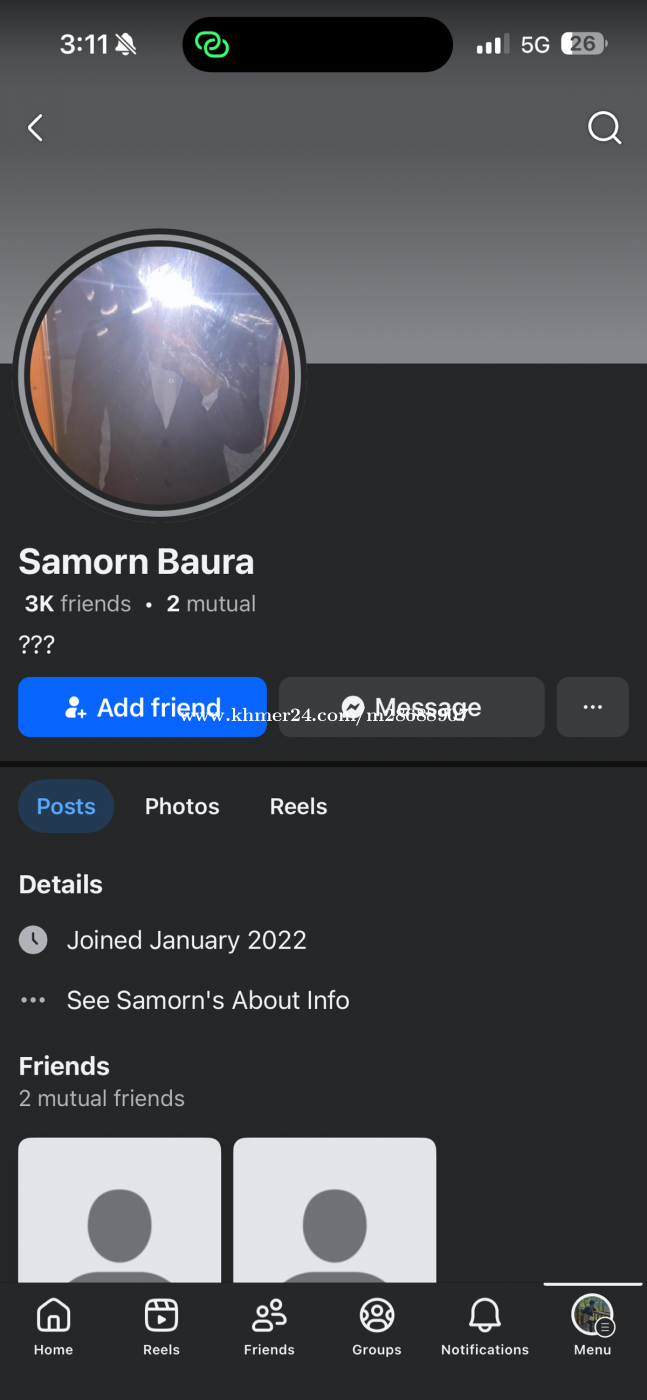Screen dimensions: 647x1400
Task: Open search on this profile
Action: (x=604, y=128)
